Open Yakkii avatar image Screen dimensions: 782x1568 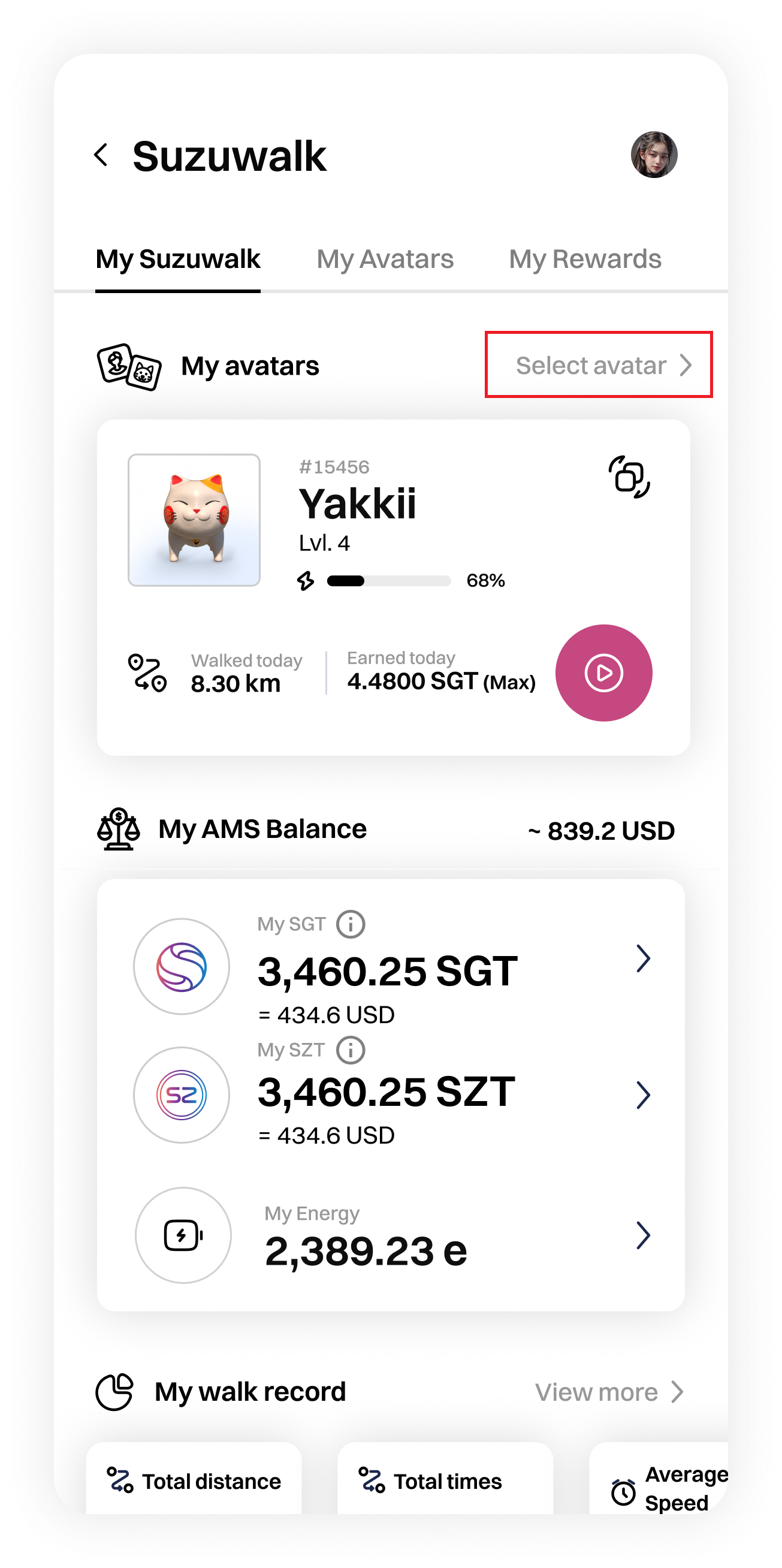tap(194, 520)
